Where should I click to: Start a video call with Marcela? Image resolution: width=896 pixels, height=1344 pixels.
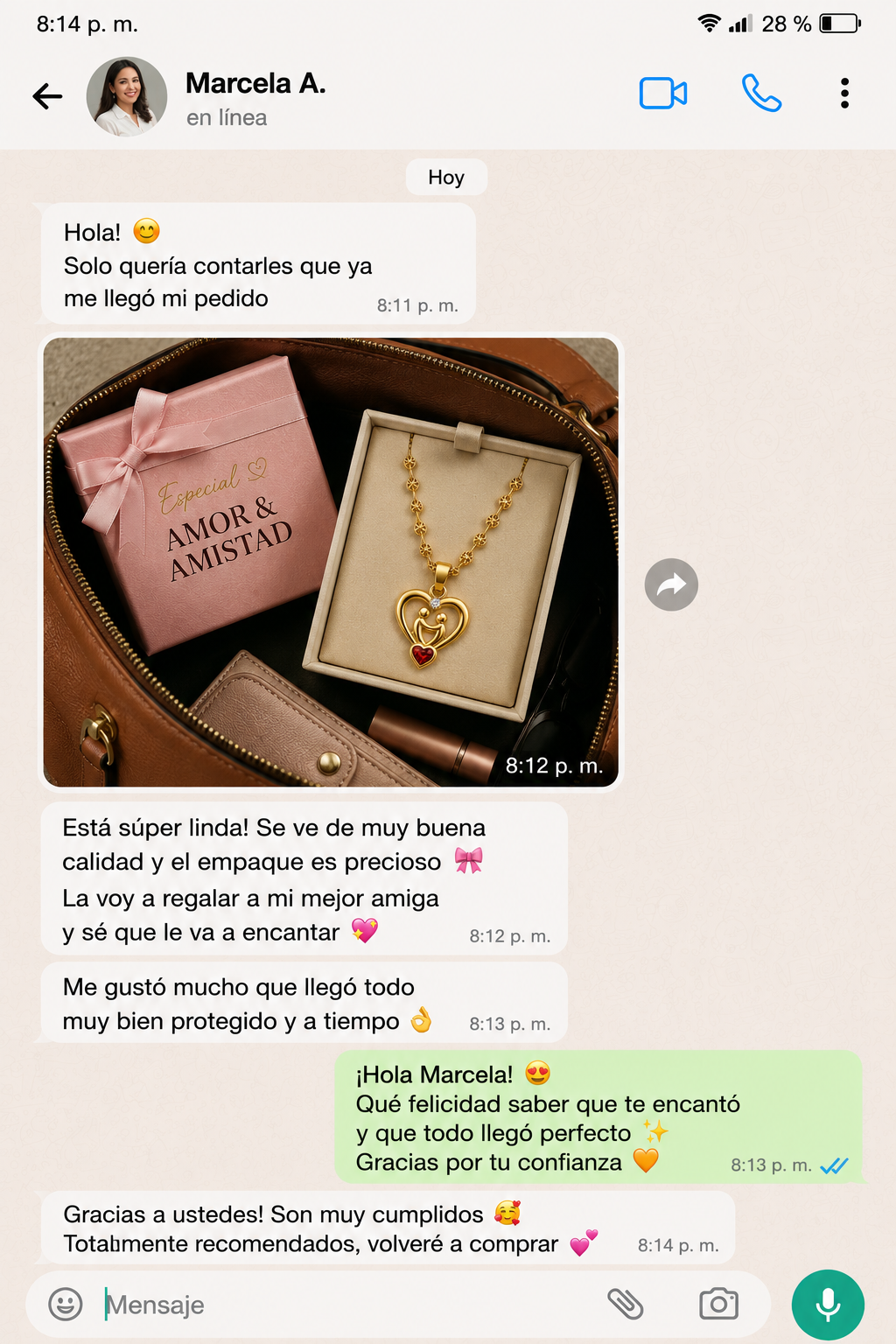click(663, 94)
